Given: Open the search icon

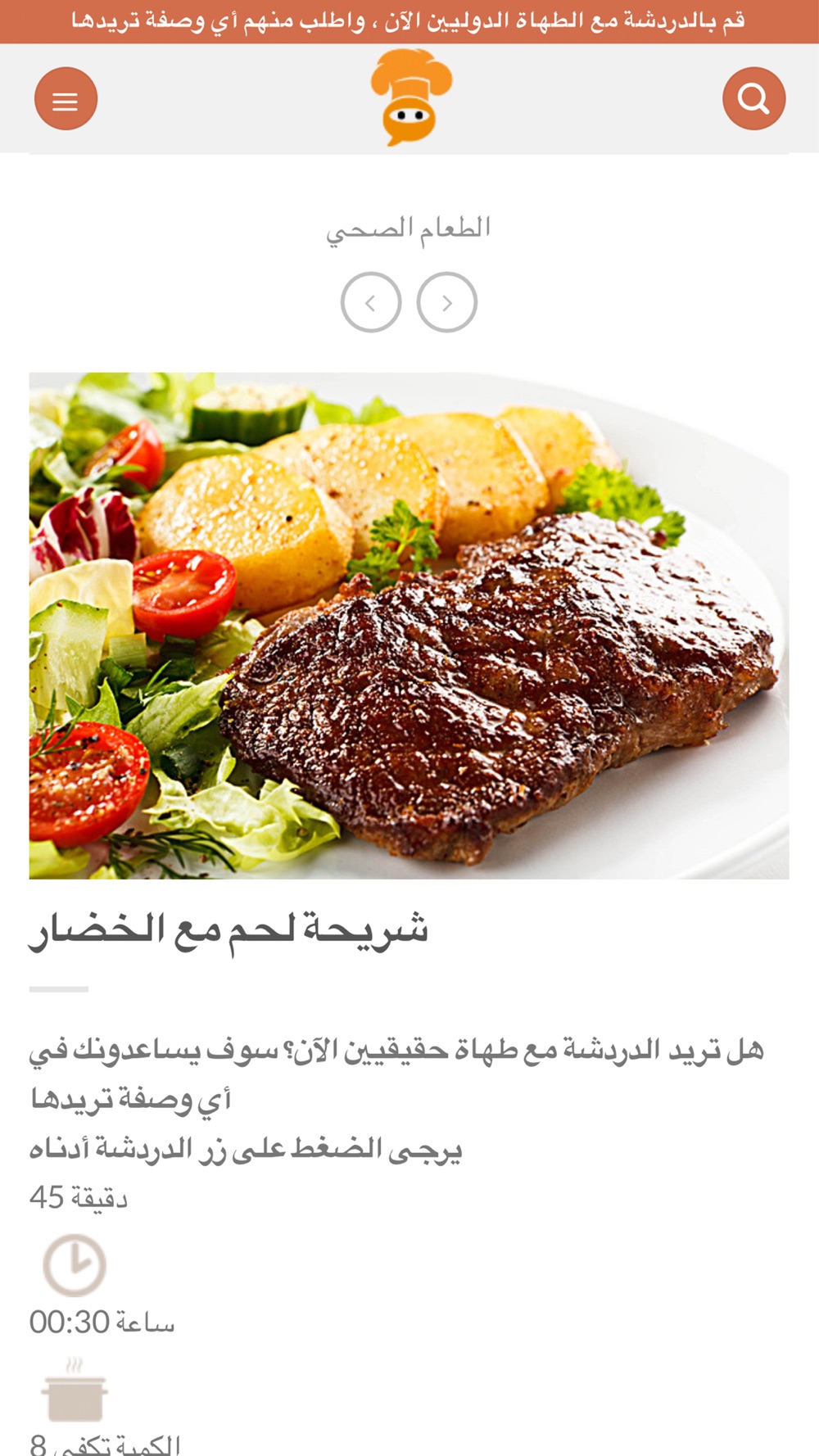Looking at the screenshot, I should point(753,99).
